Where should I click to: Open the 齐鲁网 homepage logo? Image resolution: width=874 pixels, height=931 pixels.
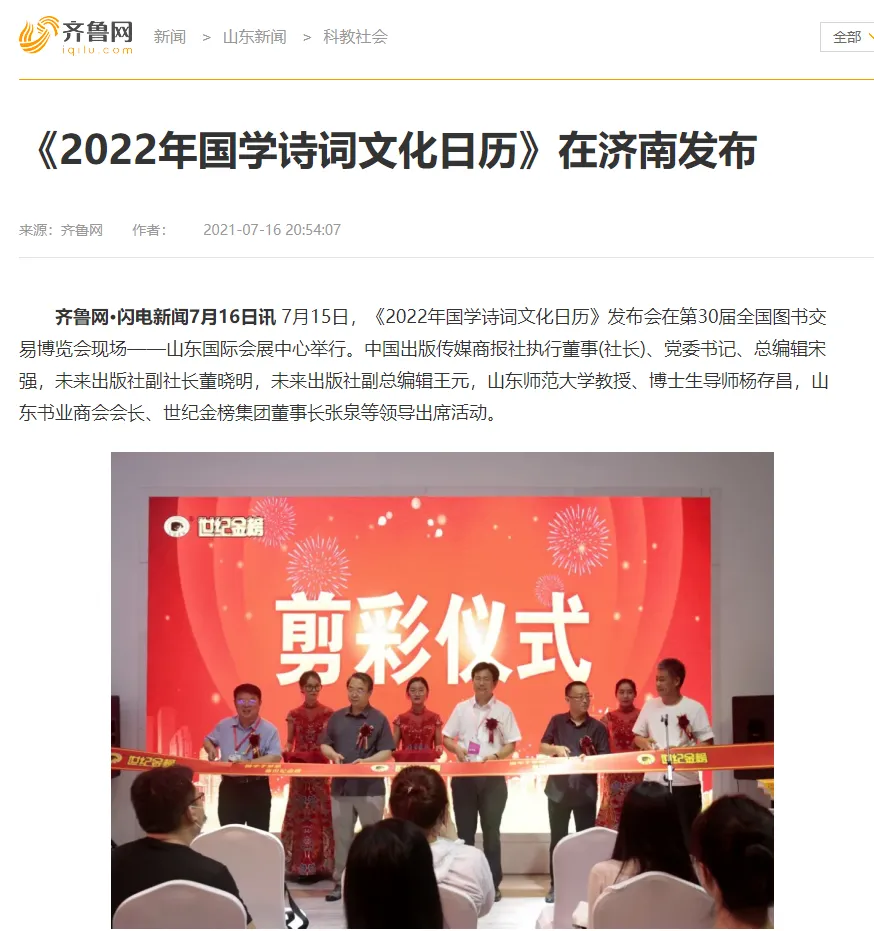point(76,36)
